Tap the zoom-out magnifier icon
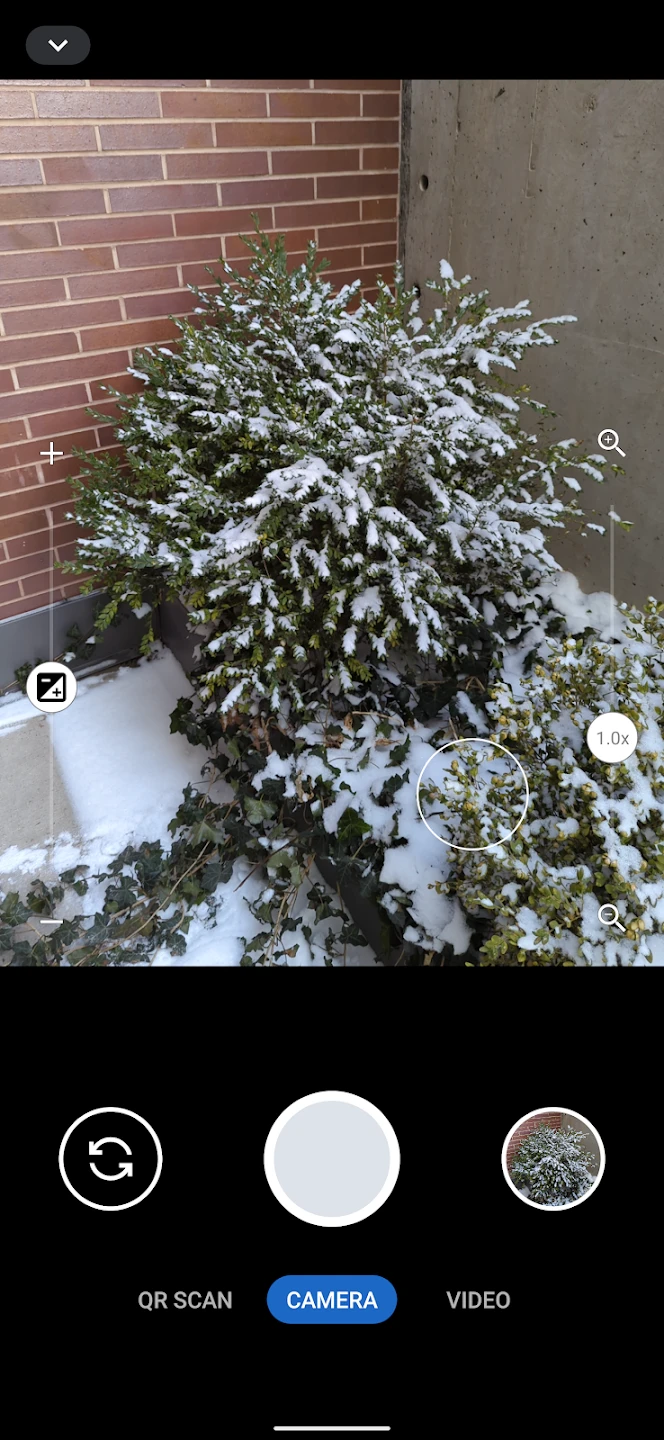The width and height of the screenshot is (664, 1440). coord(611,917)
